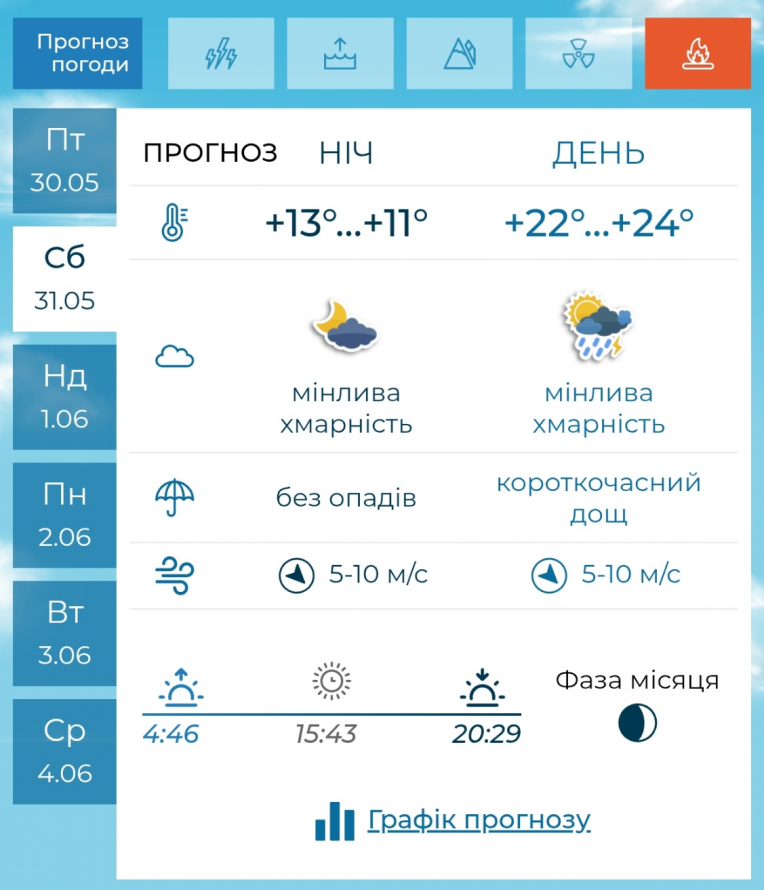Open the Прогноз погоди section

84,54
